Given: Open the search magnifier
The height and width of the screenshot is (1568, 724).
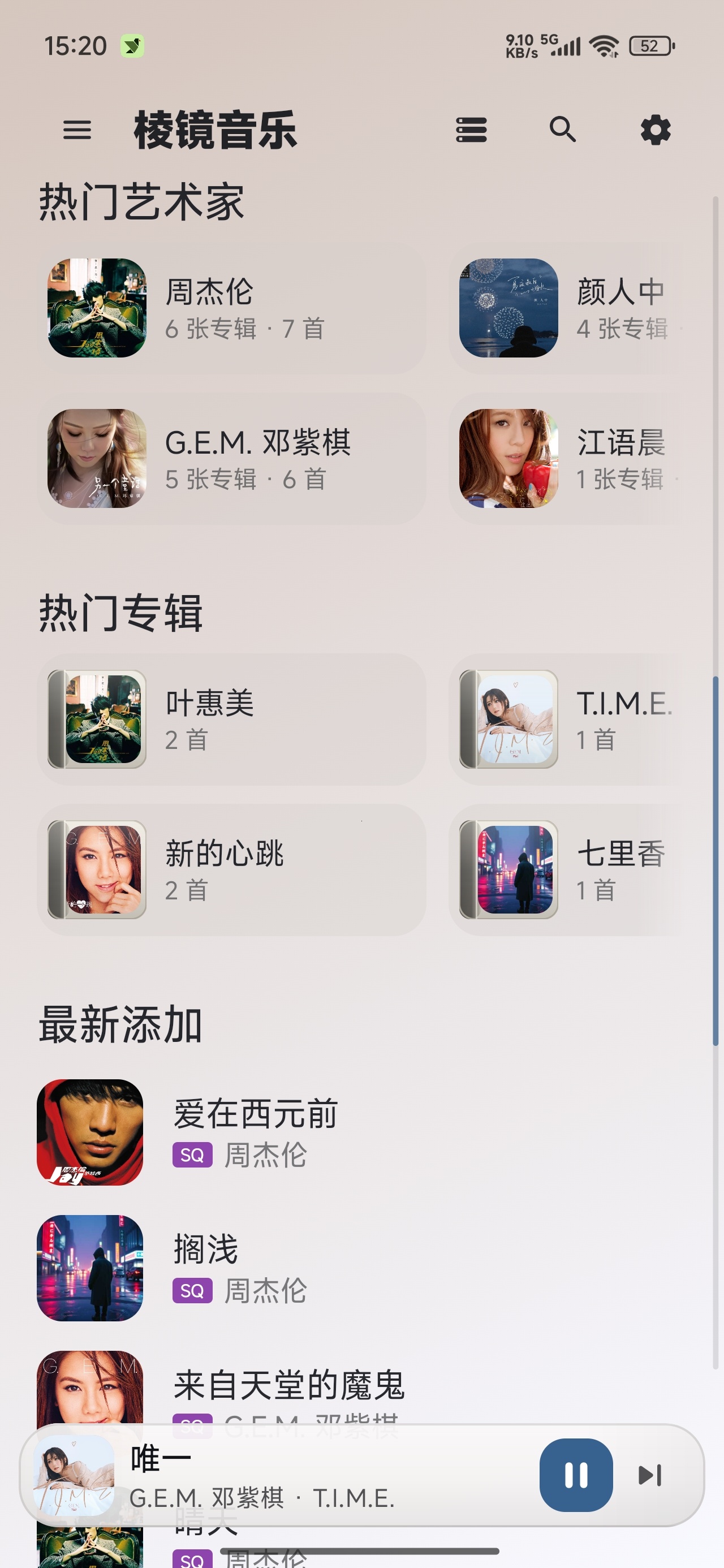Looking at the screenshot, I should click(x=563, y=130).
